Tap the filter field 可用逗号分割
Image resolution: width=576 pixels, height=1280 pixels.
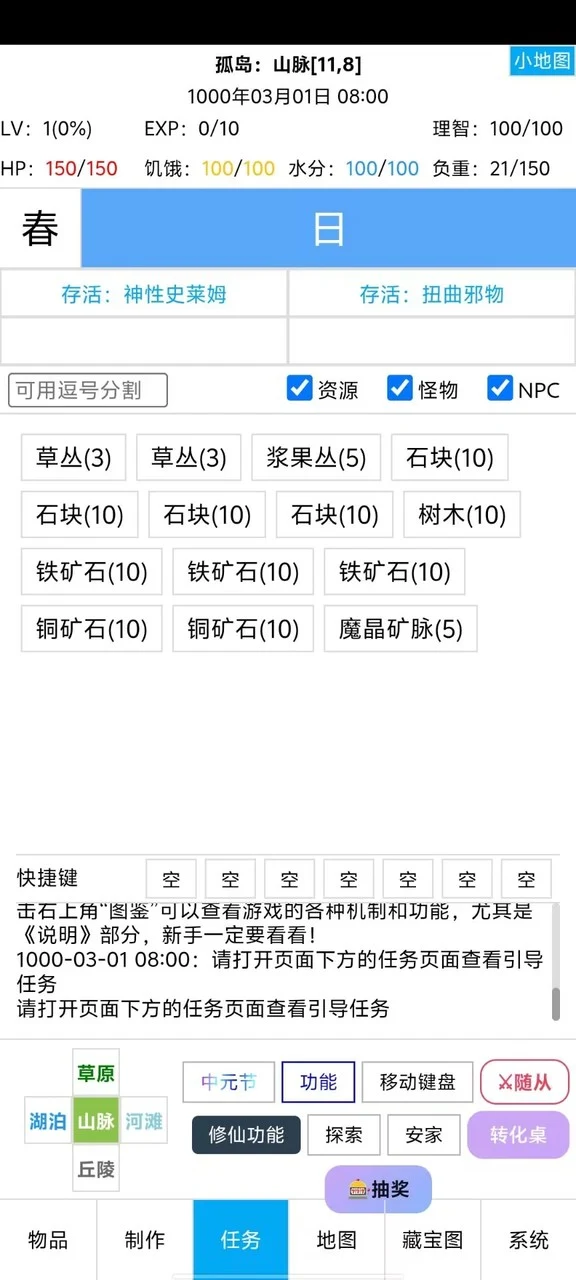coord(88,390)
